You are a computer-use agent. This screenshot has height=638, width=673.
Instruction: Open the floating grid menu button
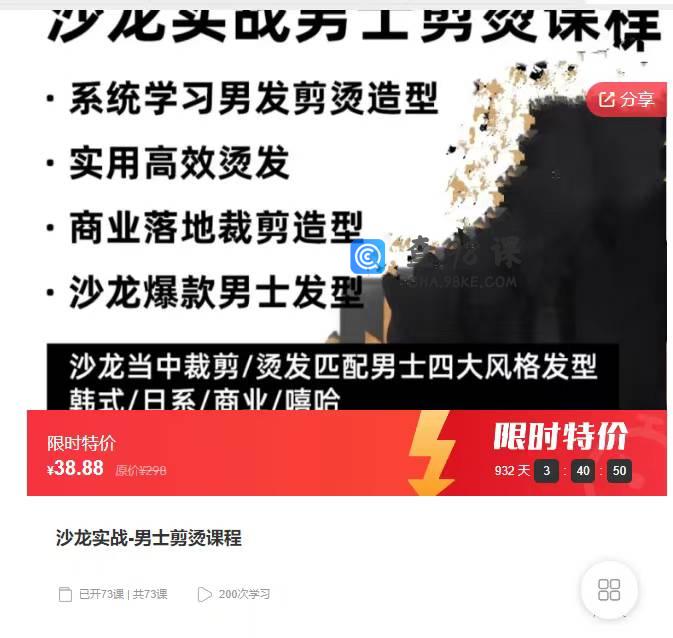click(x=609, y=589)
